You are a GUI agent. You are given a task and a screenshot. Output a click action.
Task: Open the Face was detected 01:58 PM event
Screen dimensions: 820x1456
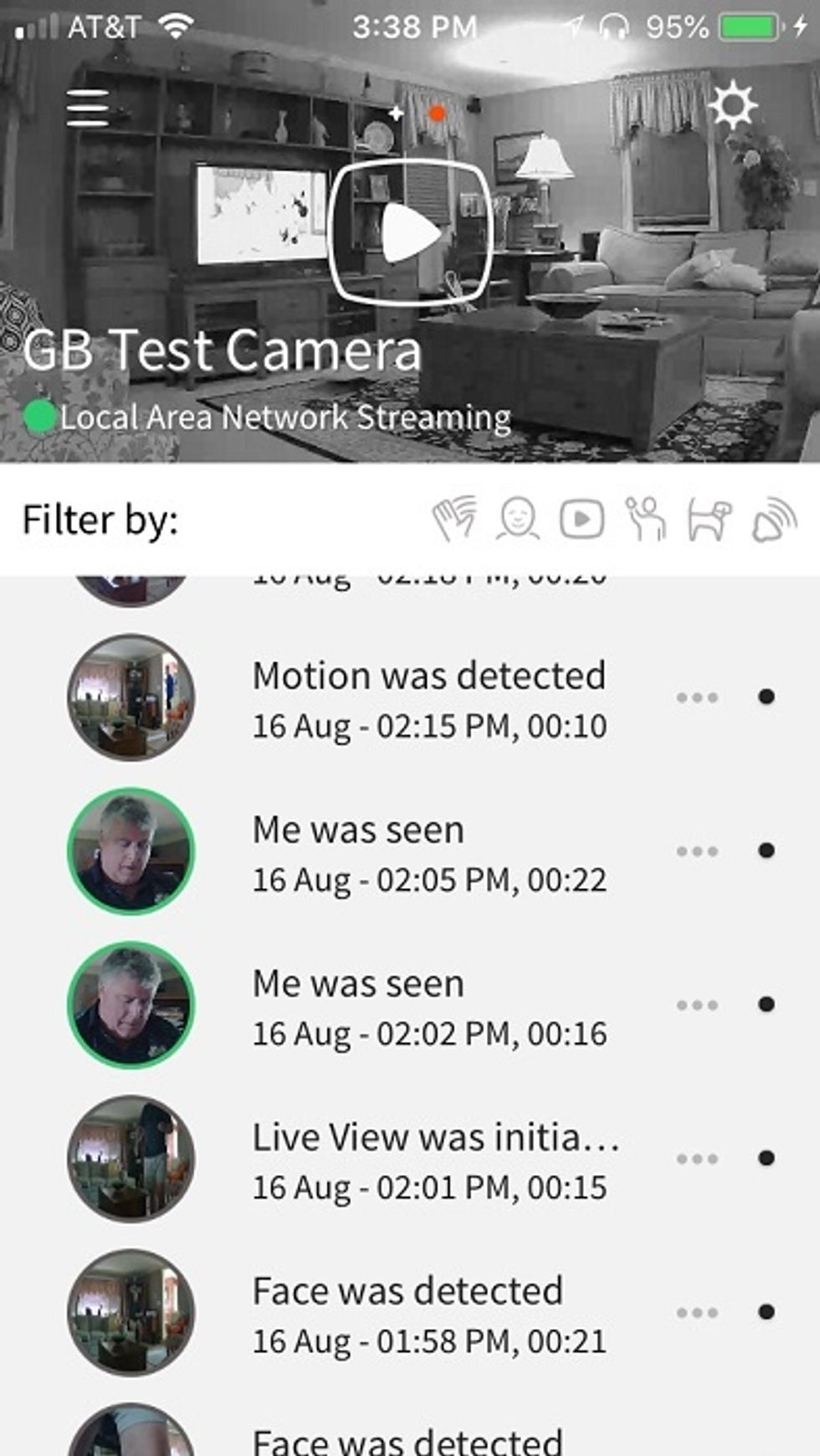tap(428, 1314)
